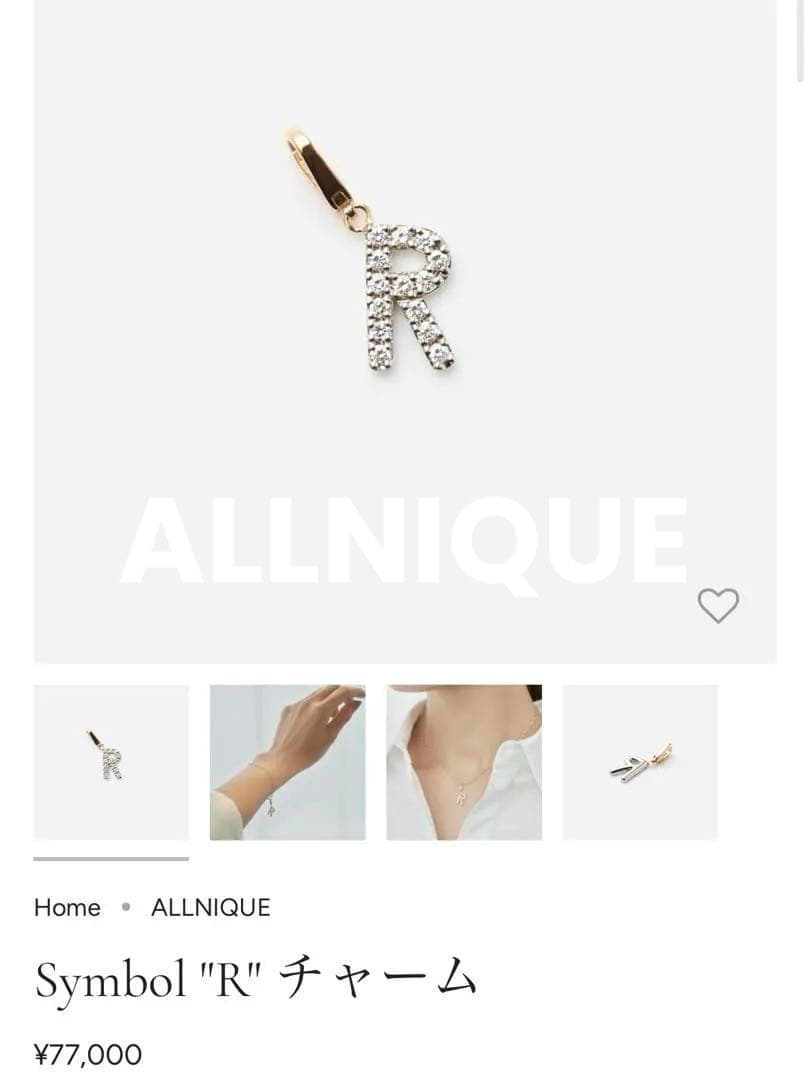Open the main R charm product image
The image size is (810, 1080).
click(405, 300)
